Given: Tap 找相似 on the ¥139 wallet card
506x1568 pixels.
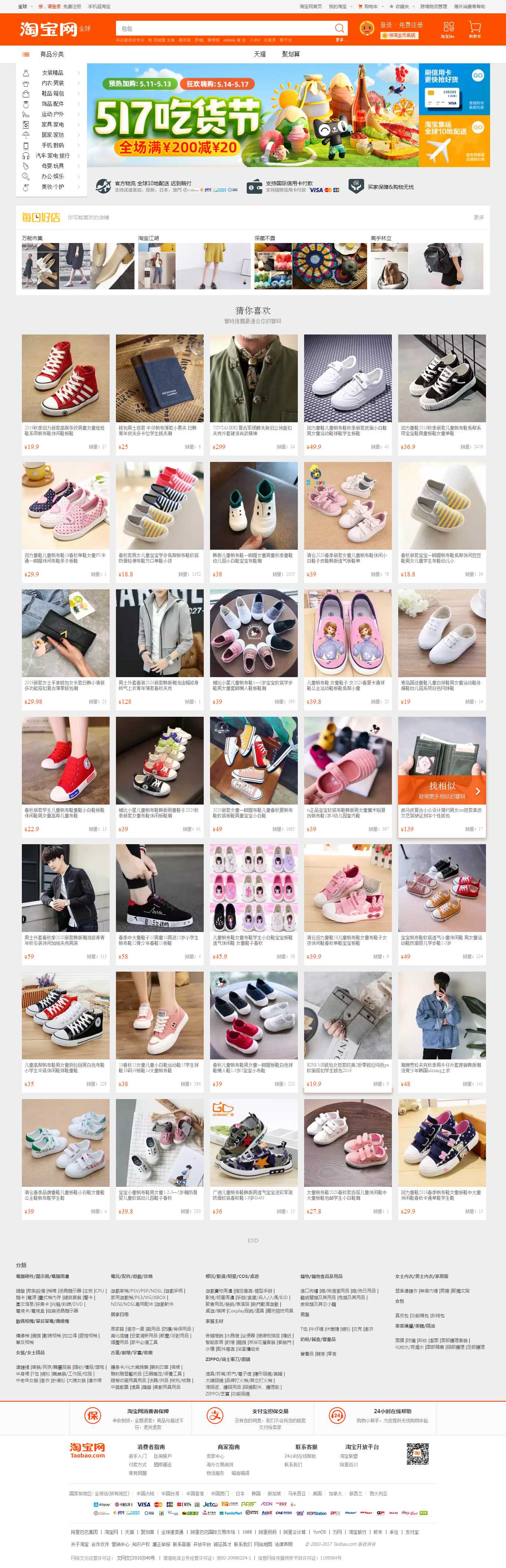Looking at the screenshot, I should 442,786.
